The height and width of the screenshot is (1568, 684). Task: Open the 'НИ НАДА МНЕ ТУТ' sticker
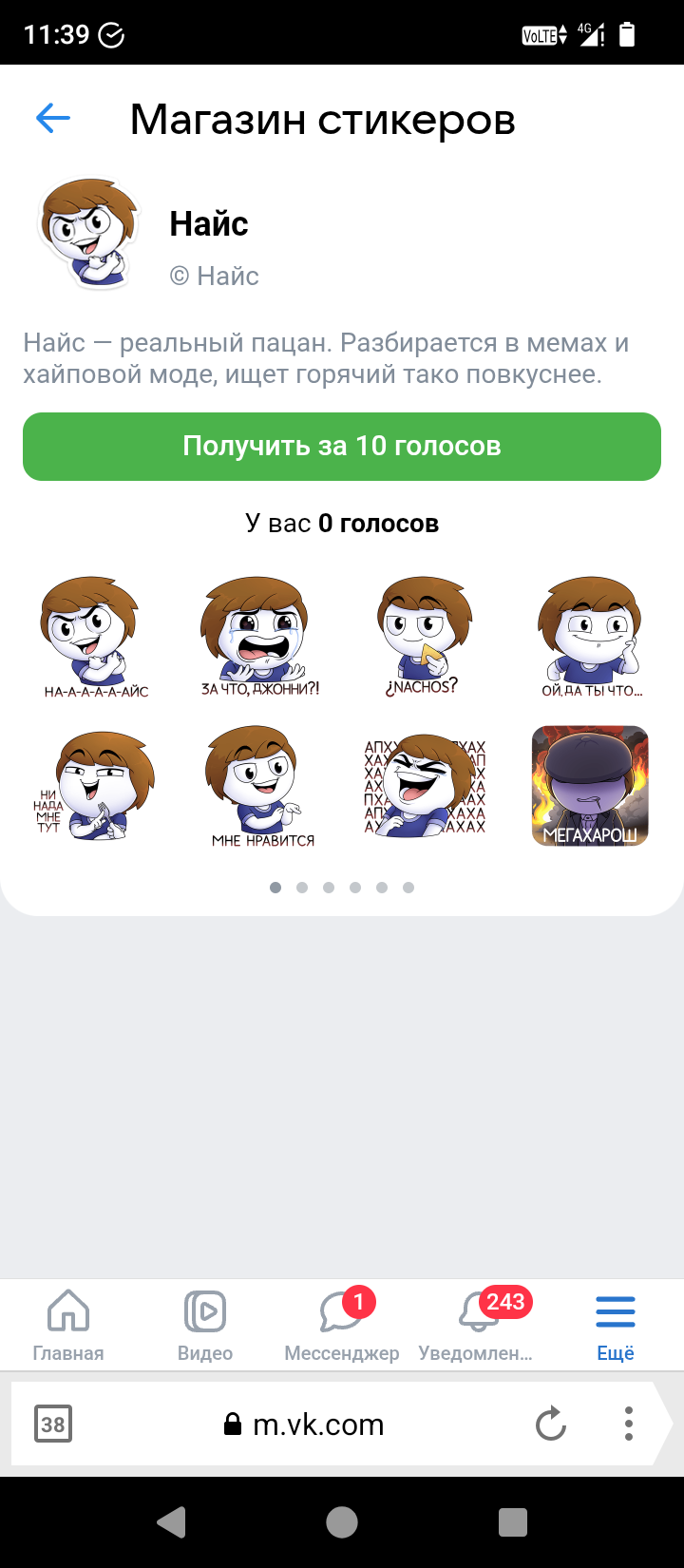[x=93, y=786]
